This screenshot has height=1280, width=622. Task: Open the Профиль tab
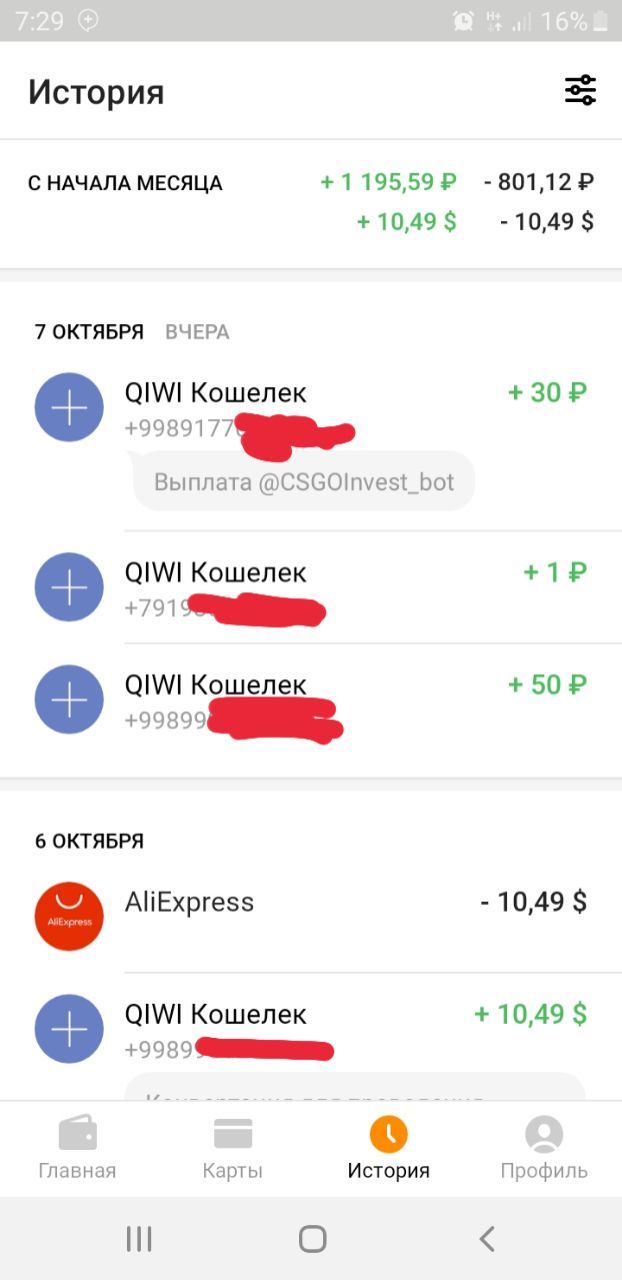pyautogui.click(x=543, y=1149)
